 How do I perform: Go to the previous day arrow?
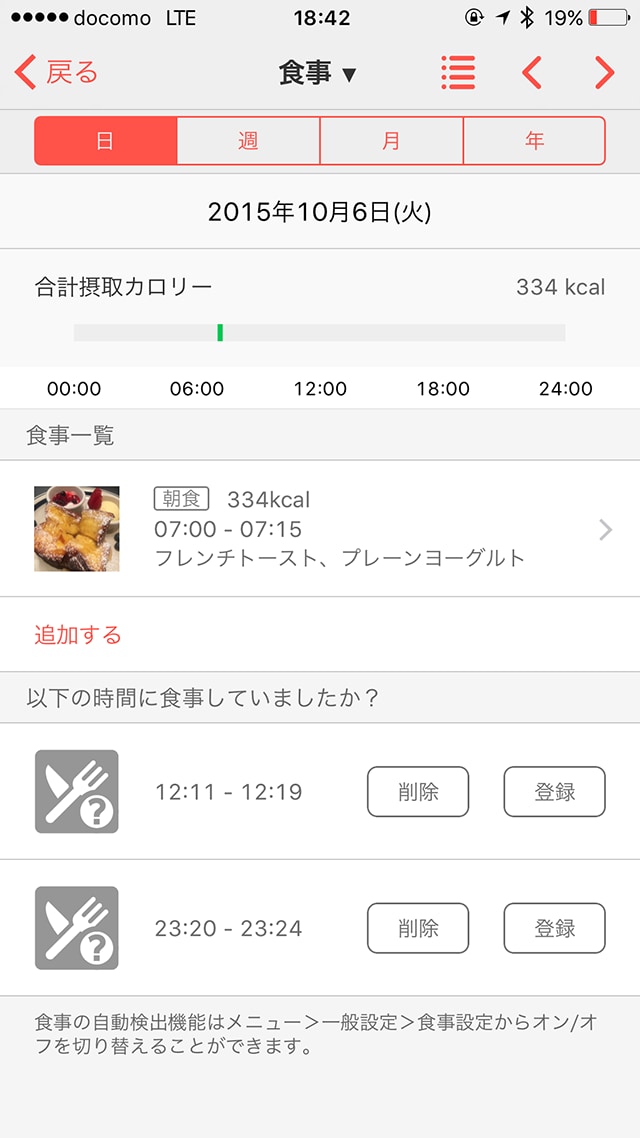click(x=532, y=73)
